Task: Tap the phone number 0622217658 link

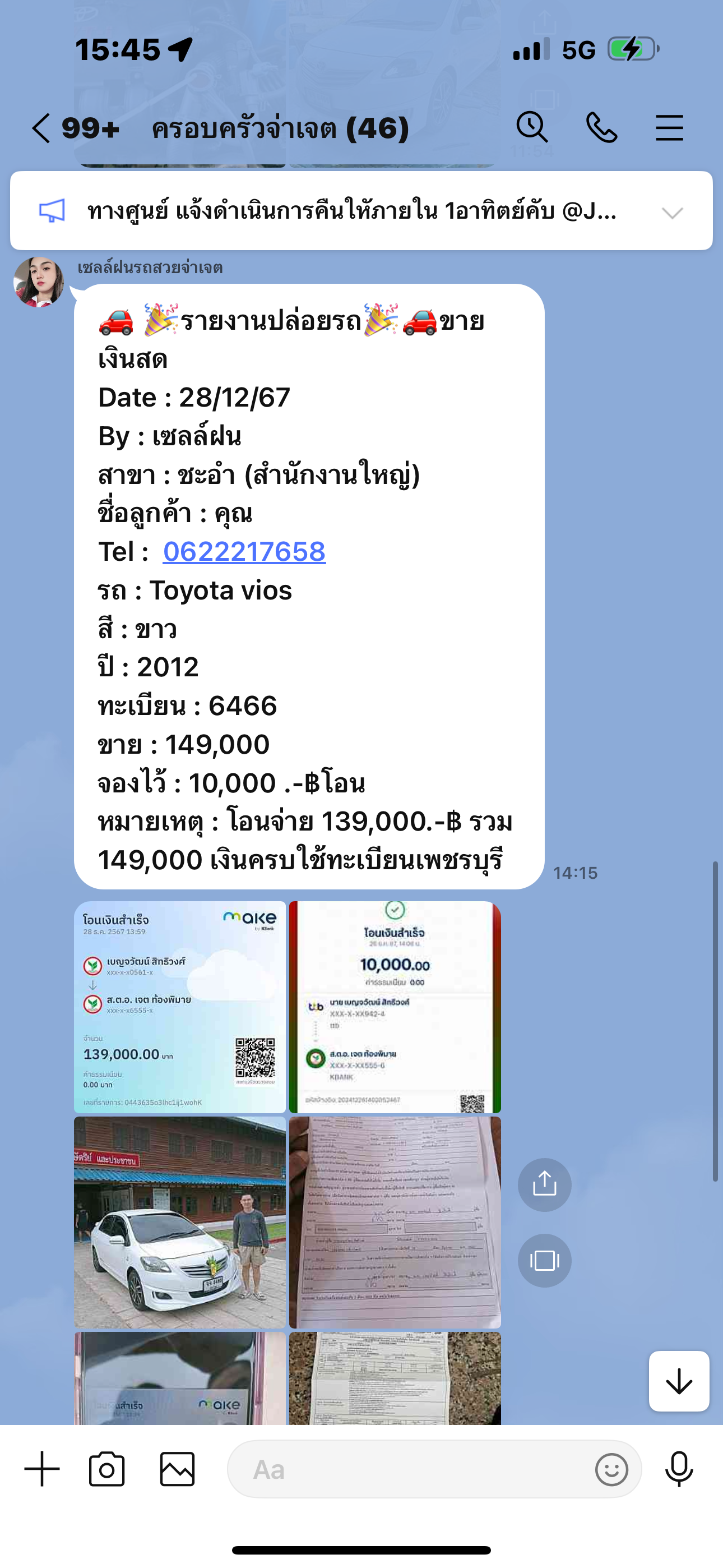Action: 244,551
